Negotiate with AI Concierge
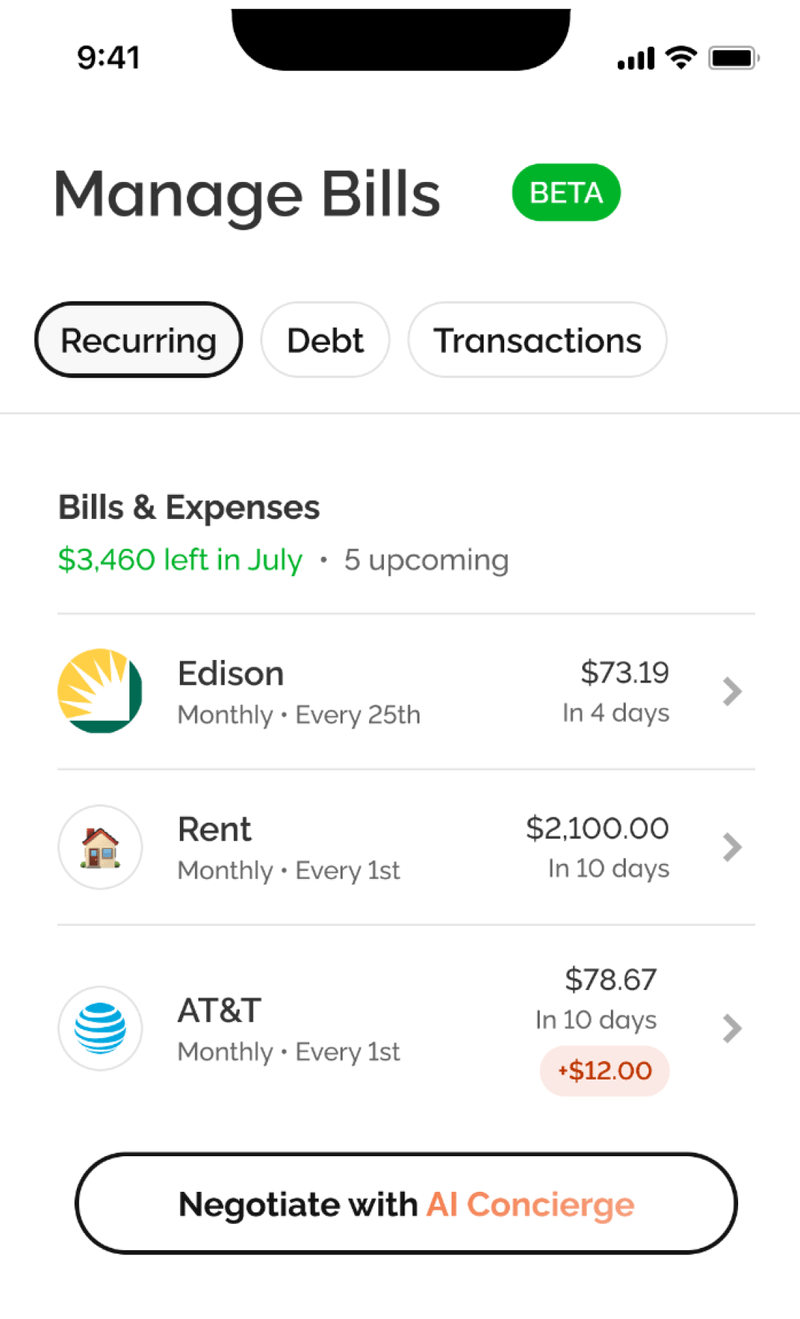The width and height of the screenshot is (800, 1319). click(x=406, y=1203)
